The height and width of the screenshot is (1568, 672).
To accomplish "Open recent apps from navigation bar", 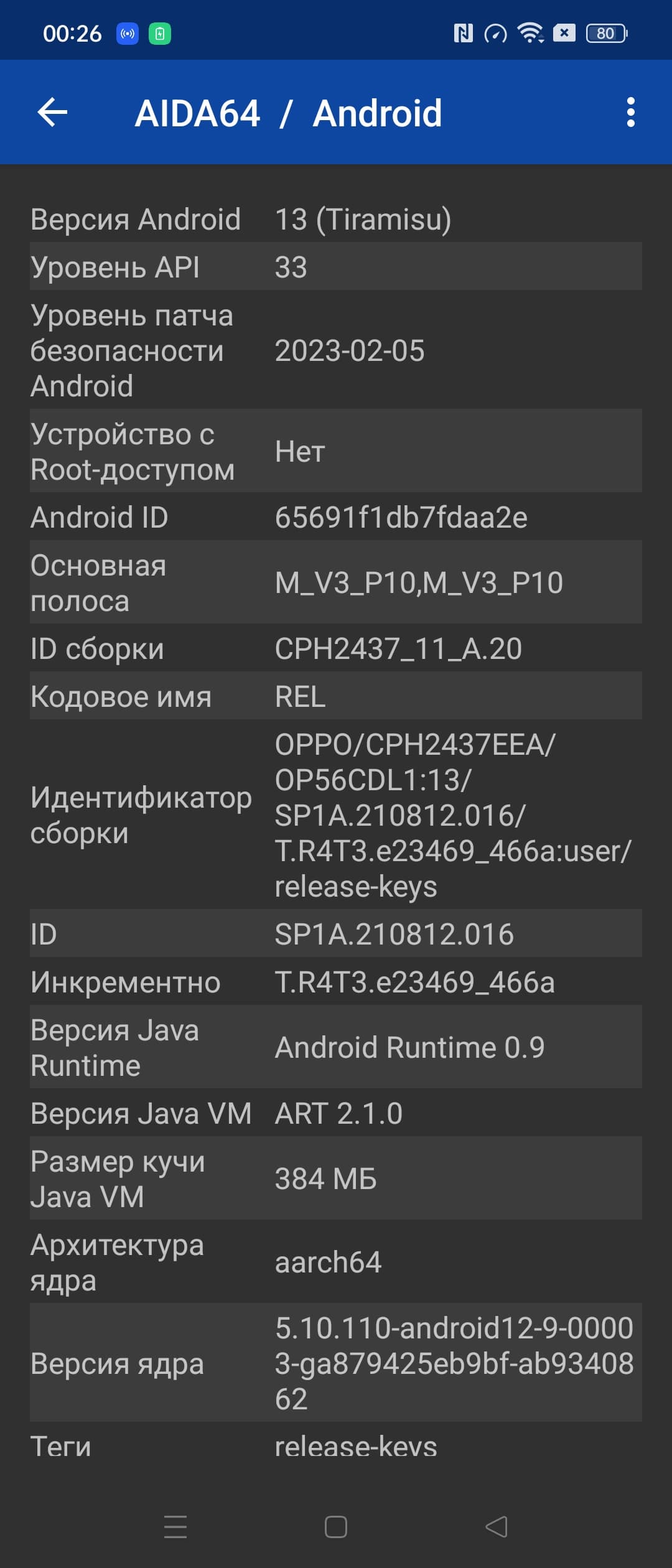I will tap(175, 1526).
